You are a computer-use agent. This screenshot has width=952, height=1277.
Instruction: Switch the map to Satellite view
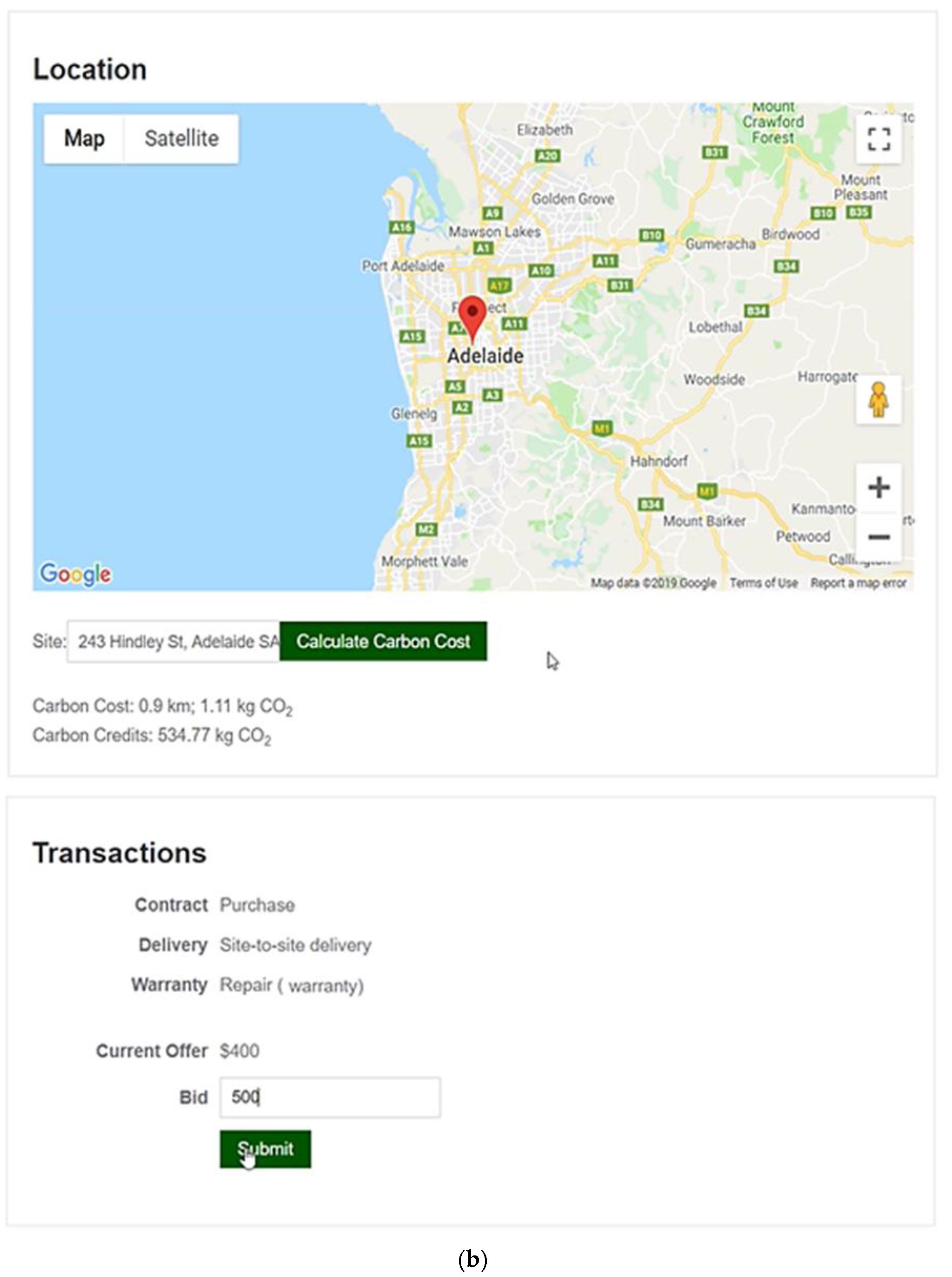(x=181, y=138)
